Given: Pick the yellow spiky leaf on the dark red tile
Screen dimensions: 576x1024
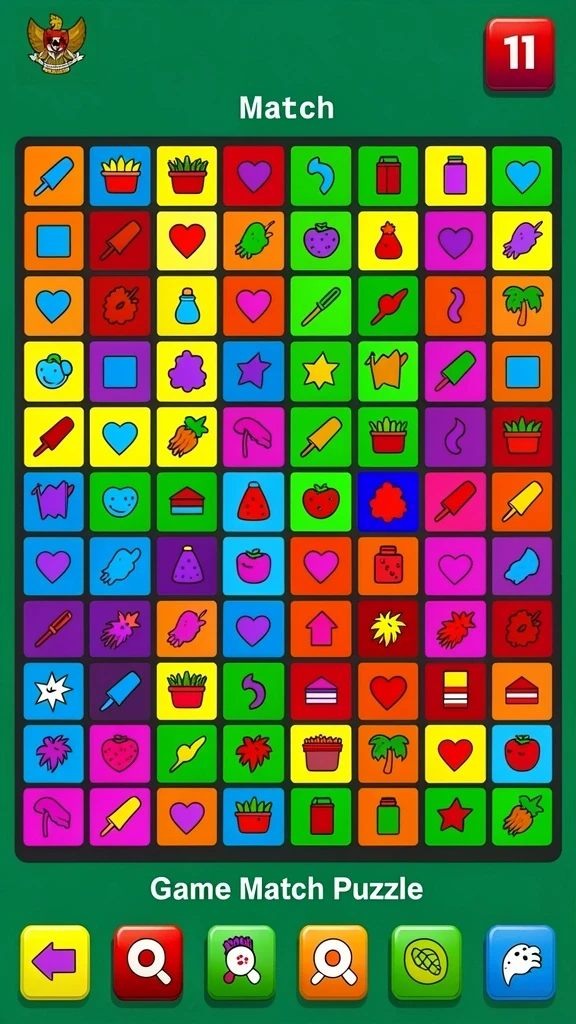Looking at the screenshot, I should tap(388, 630).
